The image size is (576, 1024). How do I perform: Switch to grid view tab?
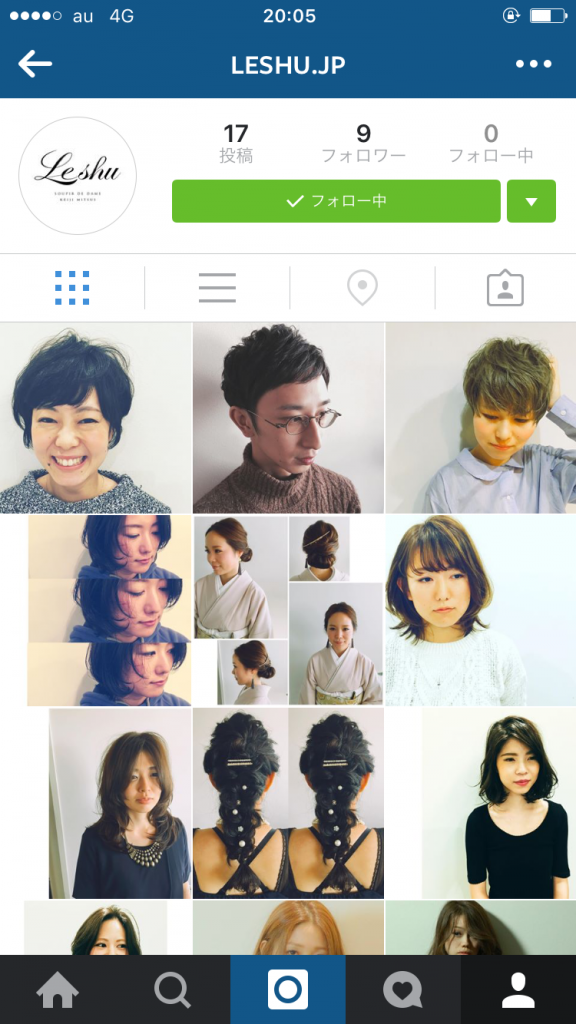pyautogui.click(x=72, y=288)
